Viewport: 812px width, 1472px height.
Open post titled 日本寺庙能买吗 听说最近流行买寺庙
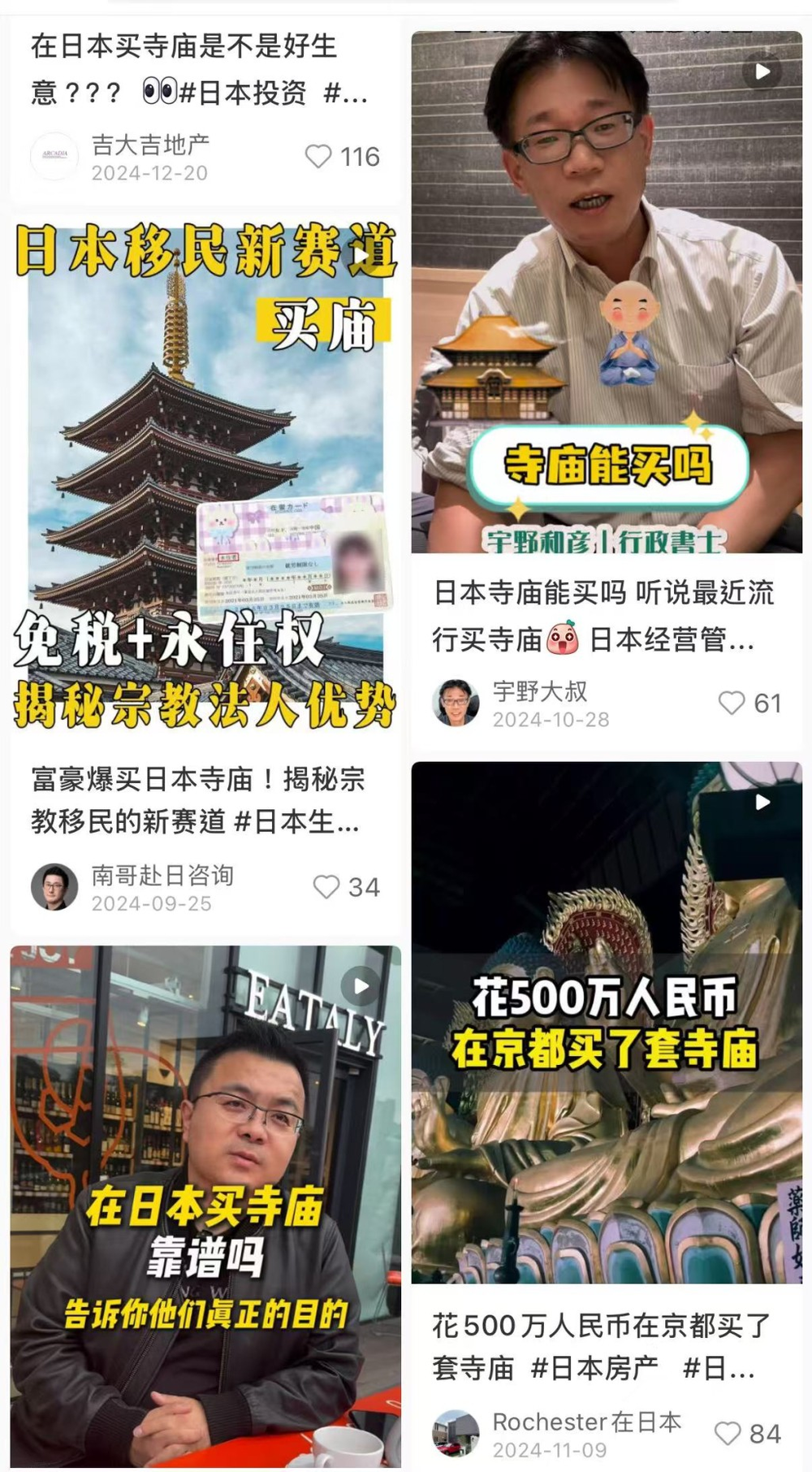pyautogui.click(x=601, y=616)
